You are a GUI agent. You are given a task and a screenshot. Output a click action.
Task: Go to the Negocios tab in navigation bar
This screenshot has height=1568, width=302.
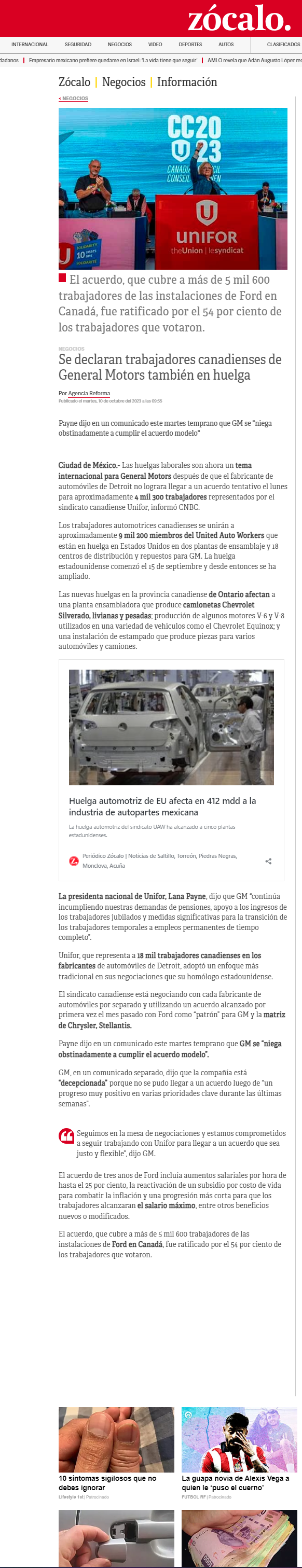click(x=119, y=45)
